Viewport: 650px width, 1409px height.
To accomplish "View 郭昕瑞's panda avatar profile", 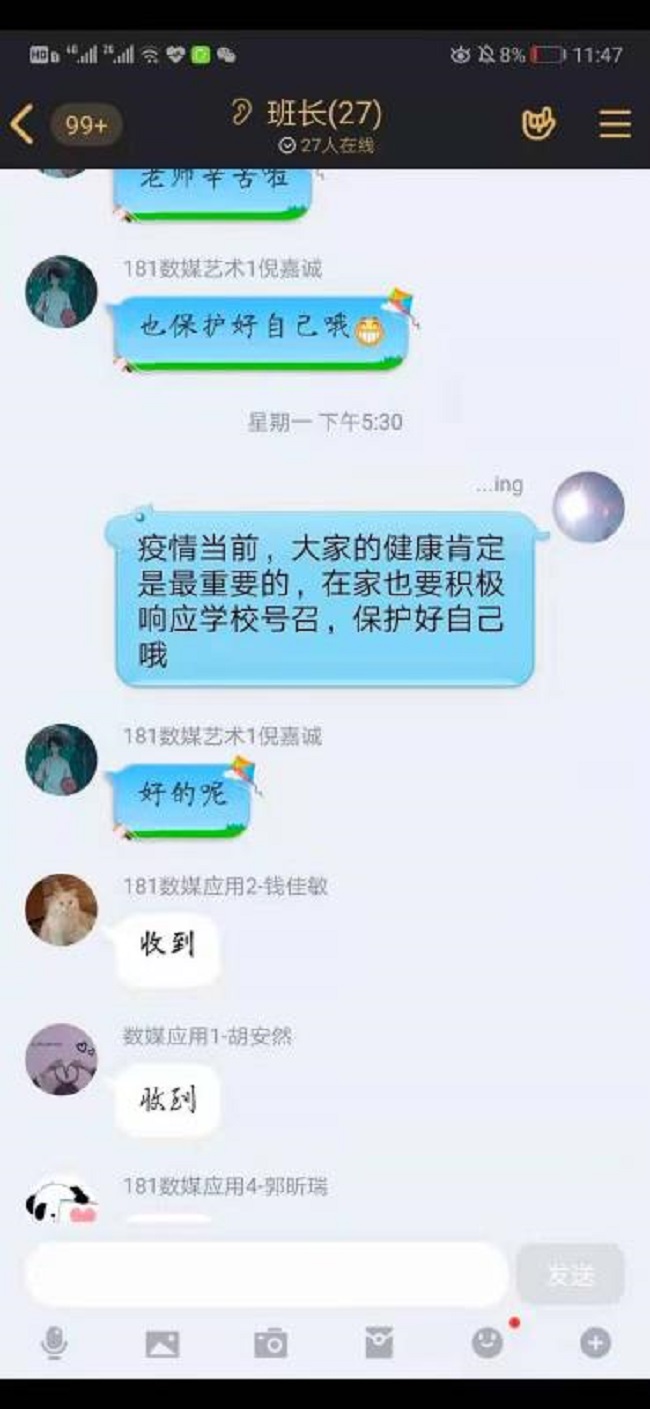I will point(61,1200).
